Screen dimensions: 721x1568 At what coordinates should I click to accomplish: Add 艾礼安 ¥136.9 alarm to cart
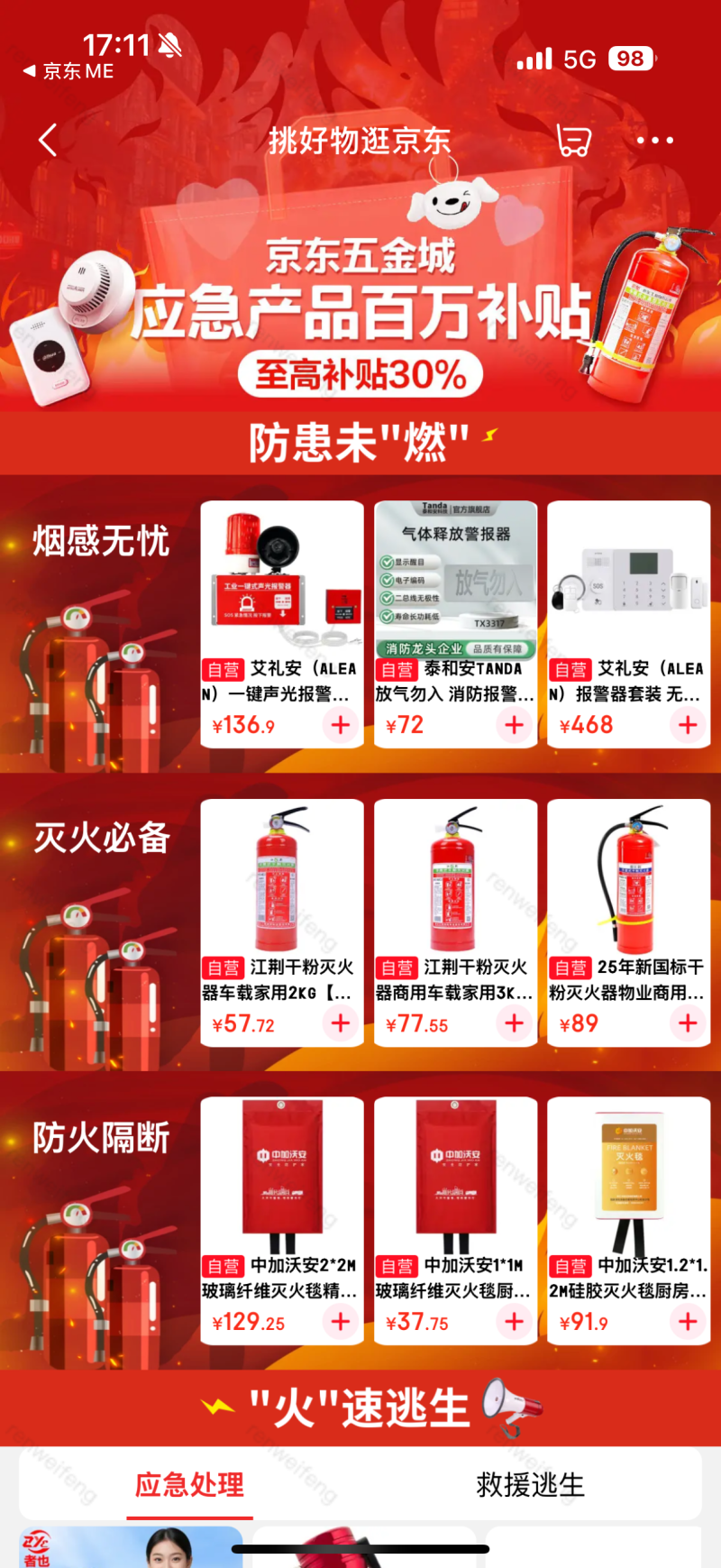tap(341, 724)
